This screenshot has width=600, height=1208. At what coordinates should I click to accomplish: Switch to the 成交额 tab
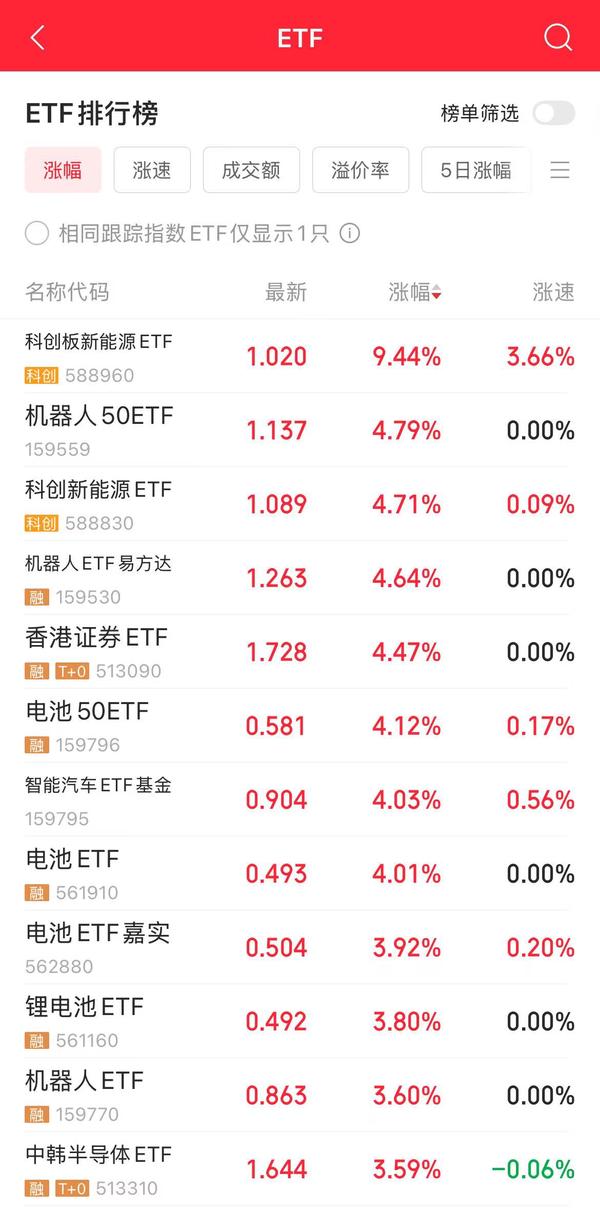coord(251,170)
